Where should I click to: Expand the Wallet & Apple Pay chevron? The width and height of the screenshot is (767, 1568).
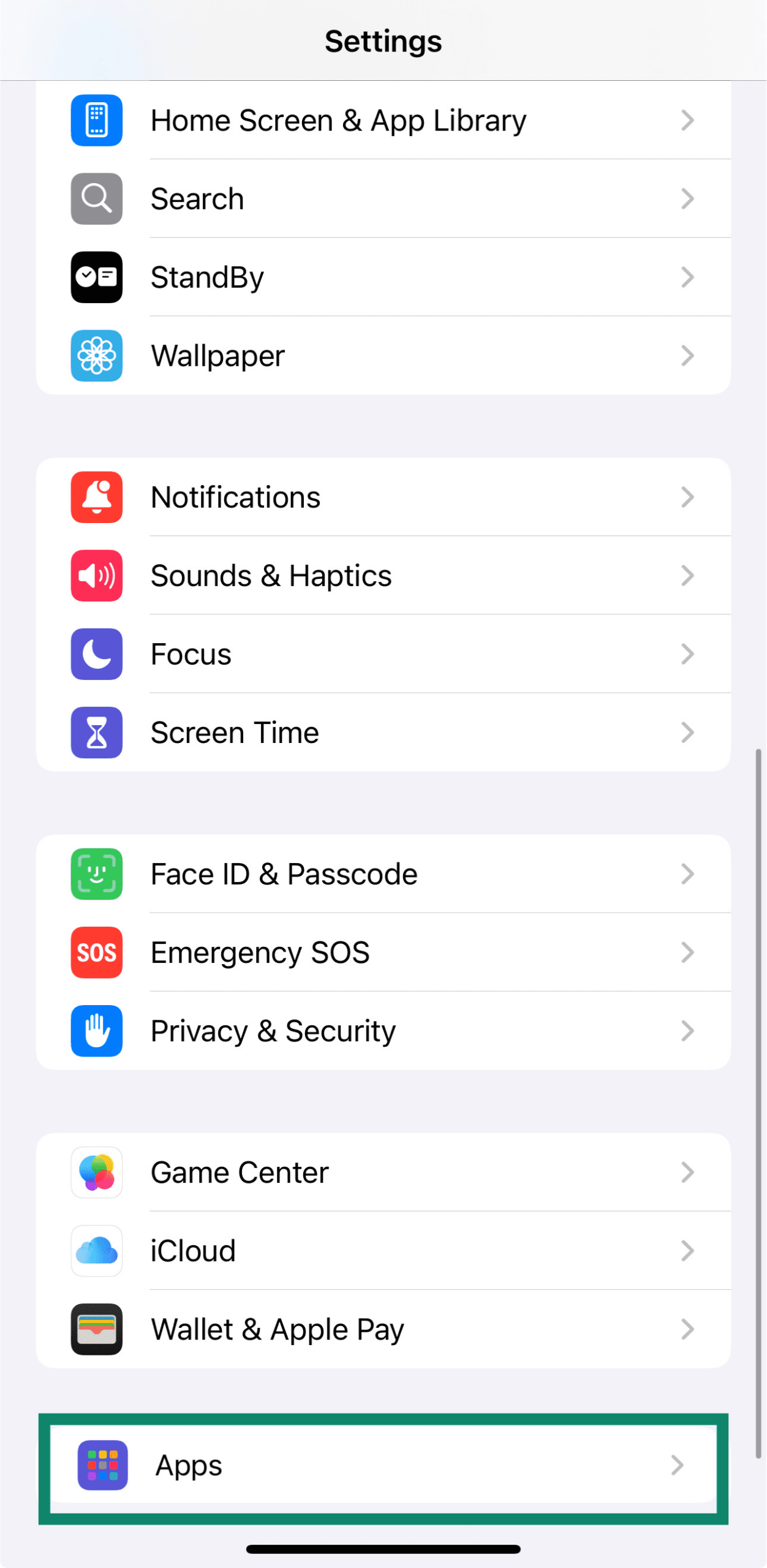[687, 1329]
